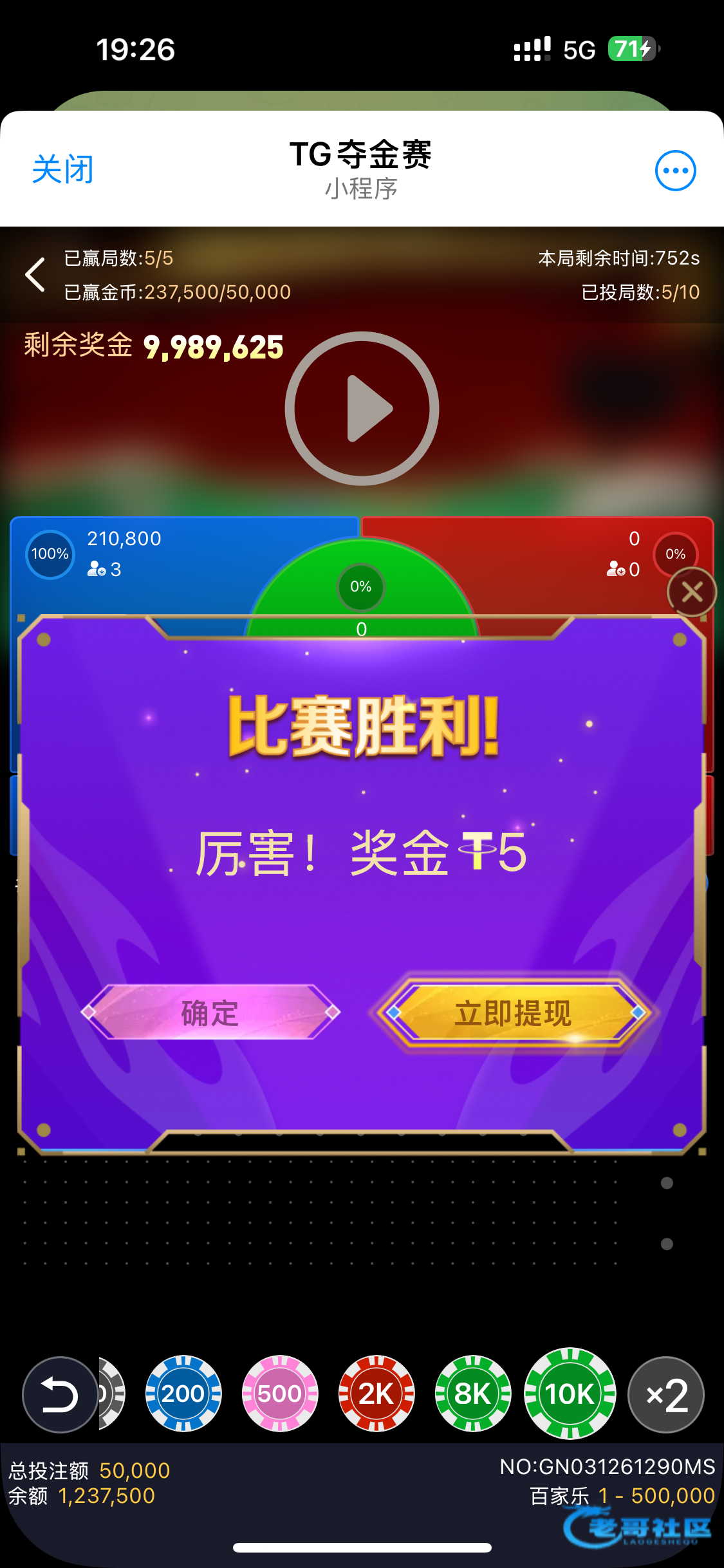Pick the 8K chip

click(473, 1394)
